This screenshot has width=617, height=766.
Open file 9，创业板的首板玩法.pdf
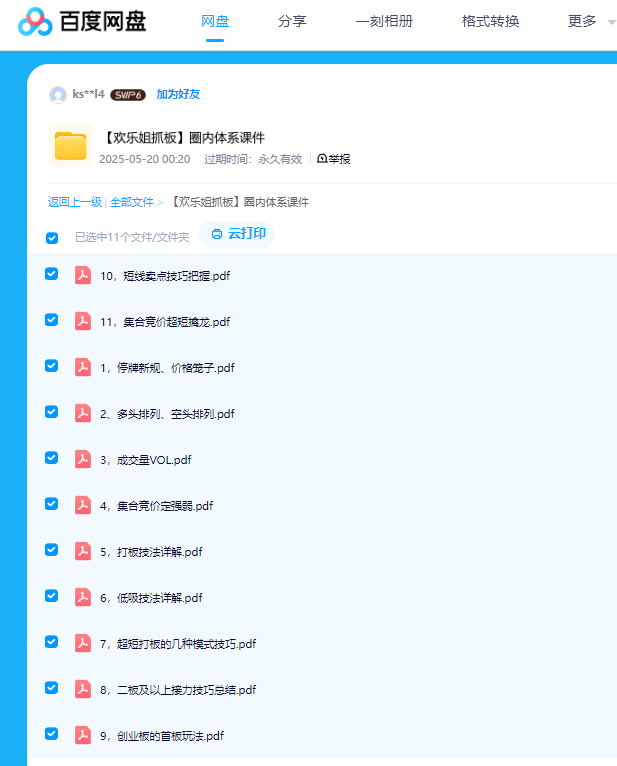[161, 736]
